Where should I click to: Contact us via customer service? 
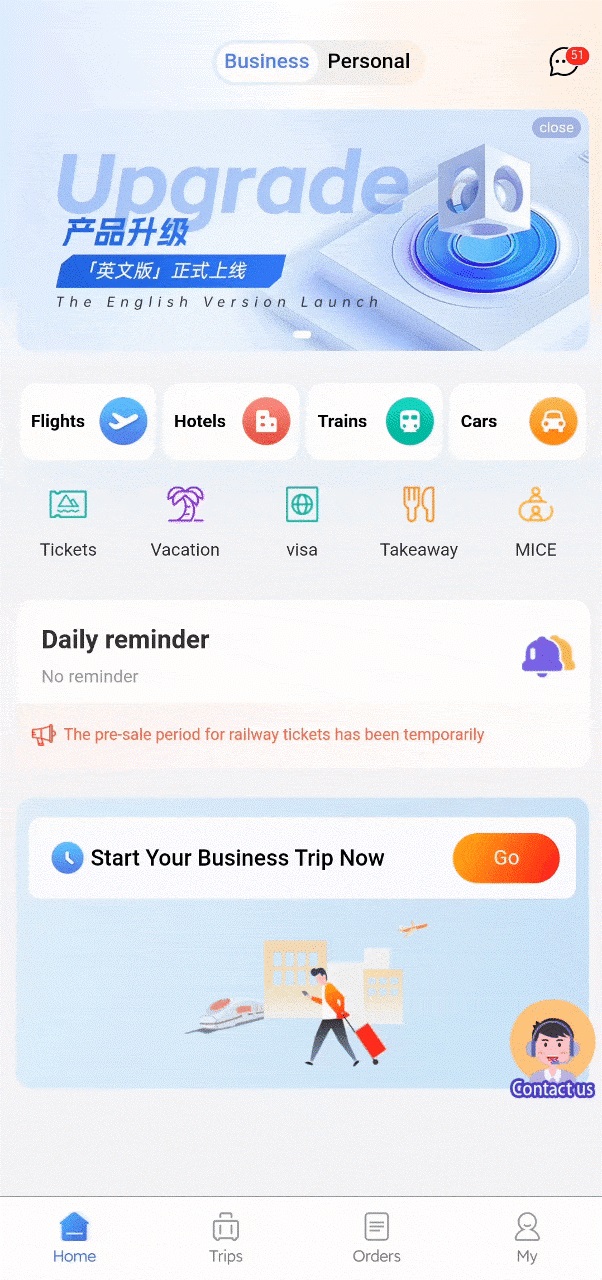click(552, 1050)
